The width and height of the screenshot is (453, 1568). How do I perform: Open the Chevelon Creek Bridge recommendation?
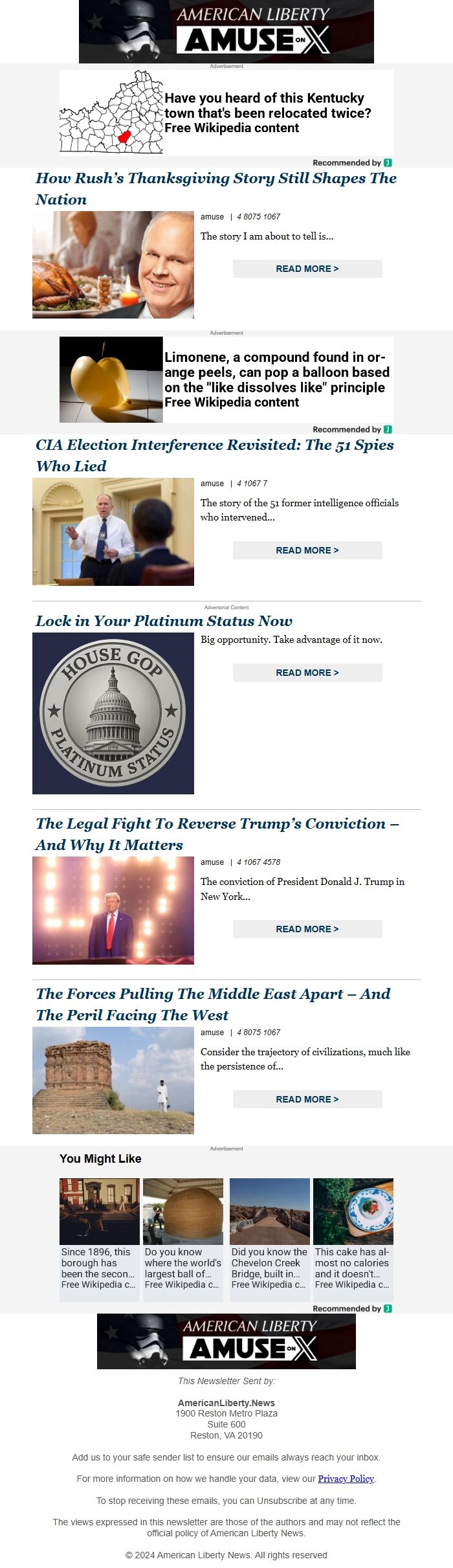pyautogui.click(x=269, y=1235)
